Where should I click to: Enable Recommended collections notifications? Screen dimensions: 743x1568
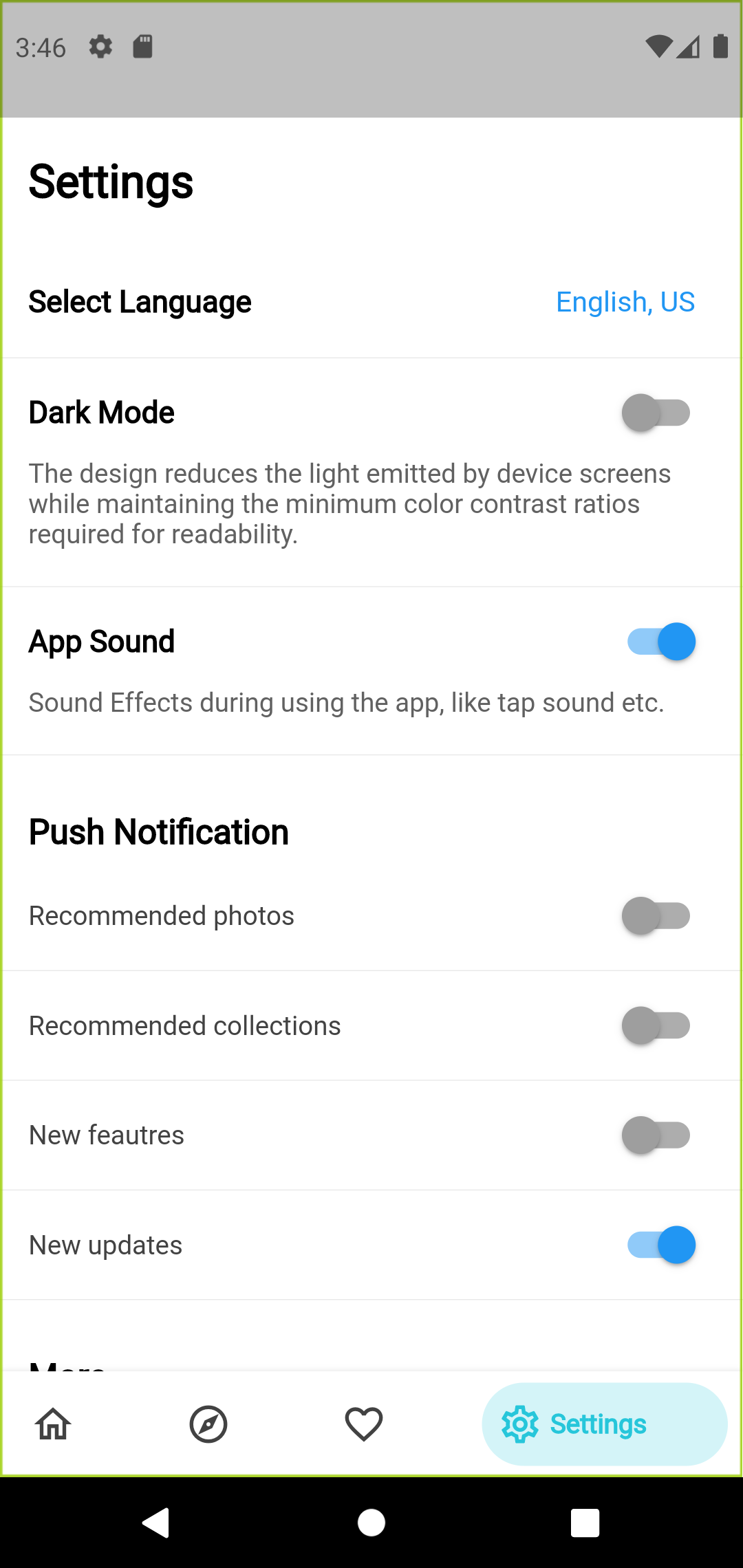[x=656, y=1025]
